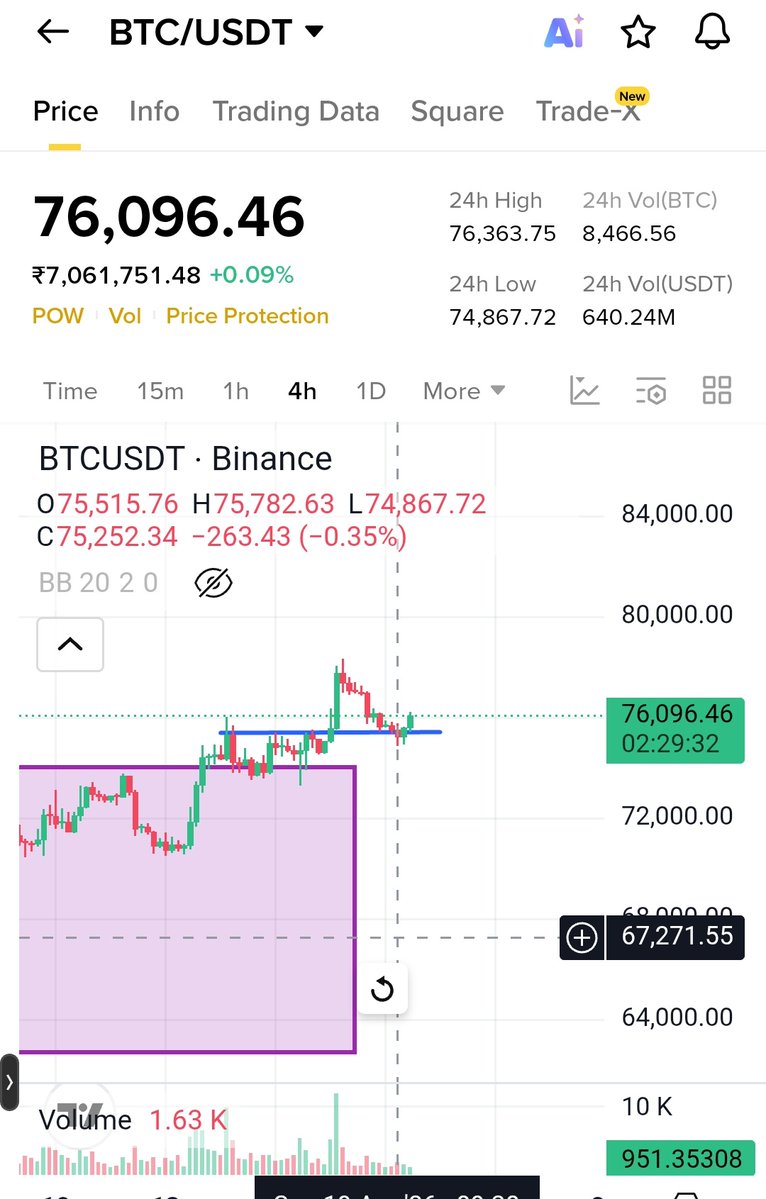The image size is (766, 1199).
Task: Switch to the Trading Data tab
Action: coord(295,111)
